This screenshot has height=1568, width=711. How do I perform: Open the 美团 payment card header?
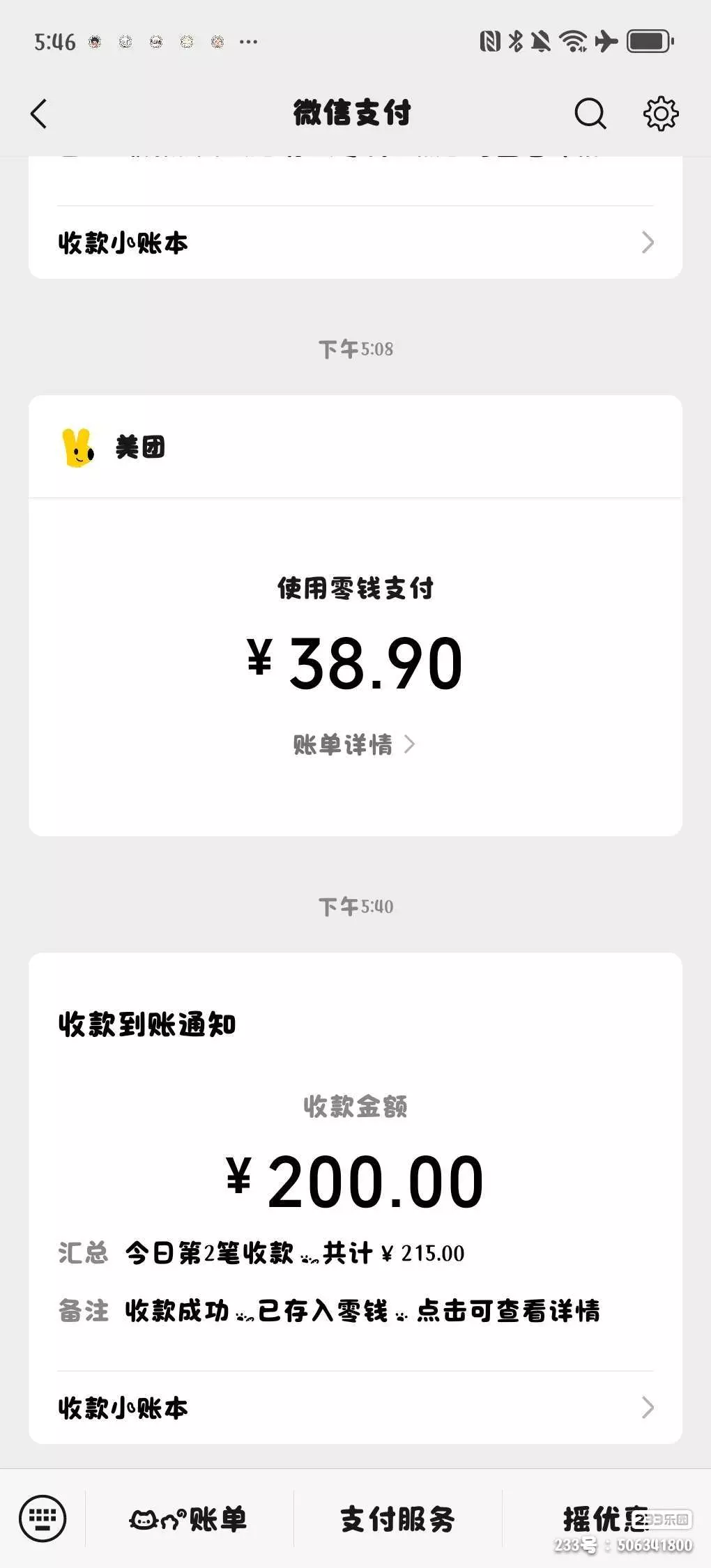coord(355,447)
